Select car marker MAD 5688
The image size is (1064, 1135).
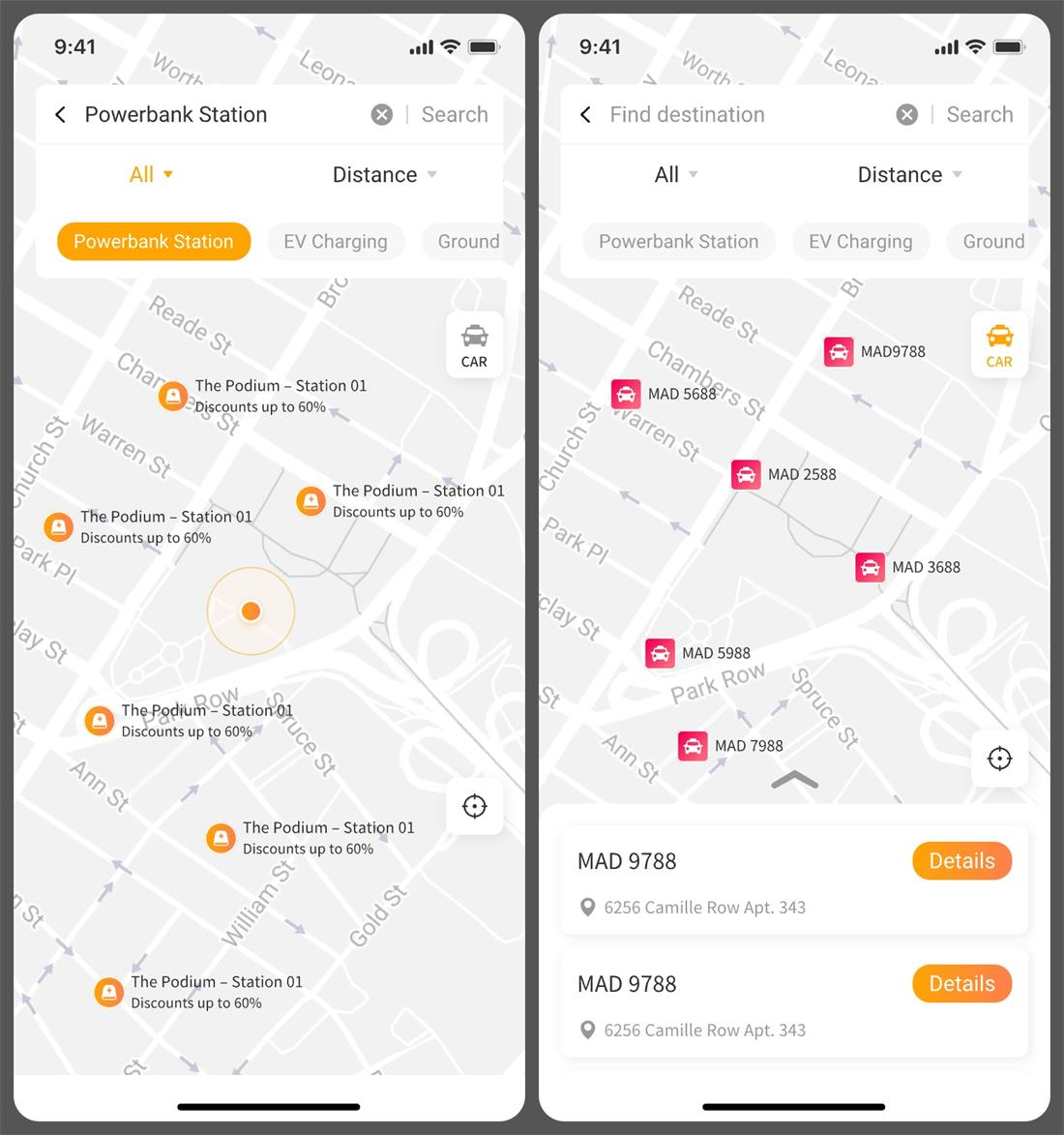point(627,394)
